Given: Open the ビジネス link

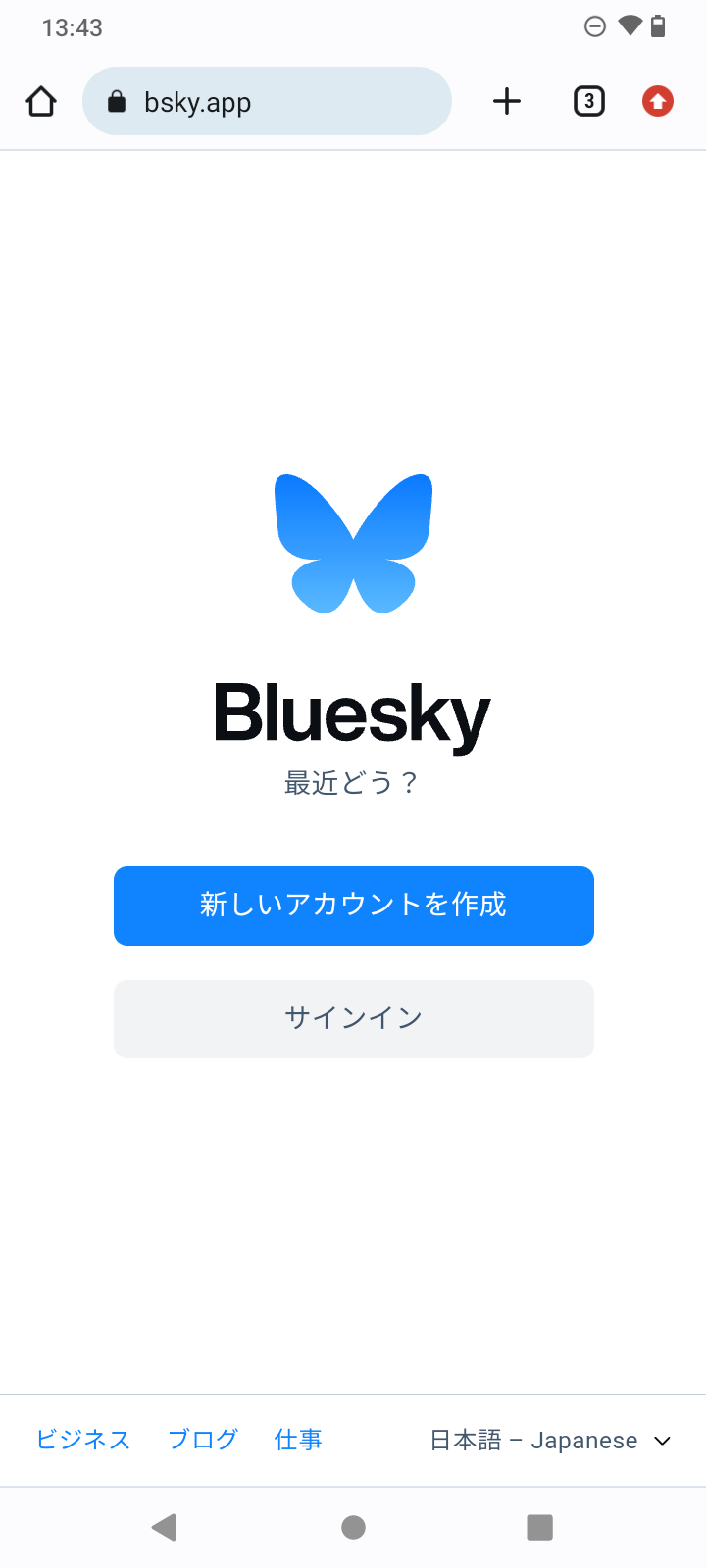Looking at the screenshot, I should [x=83, y=1440].
